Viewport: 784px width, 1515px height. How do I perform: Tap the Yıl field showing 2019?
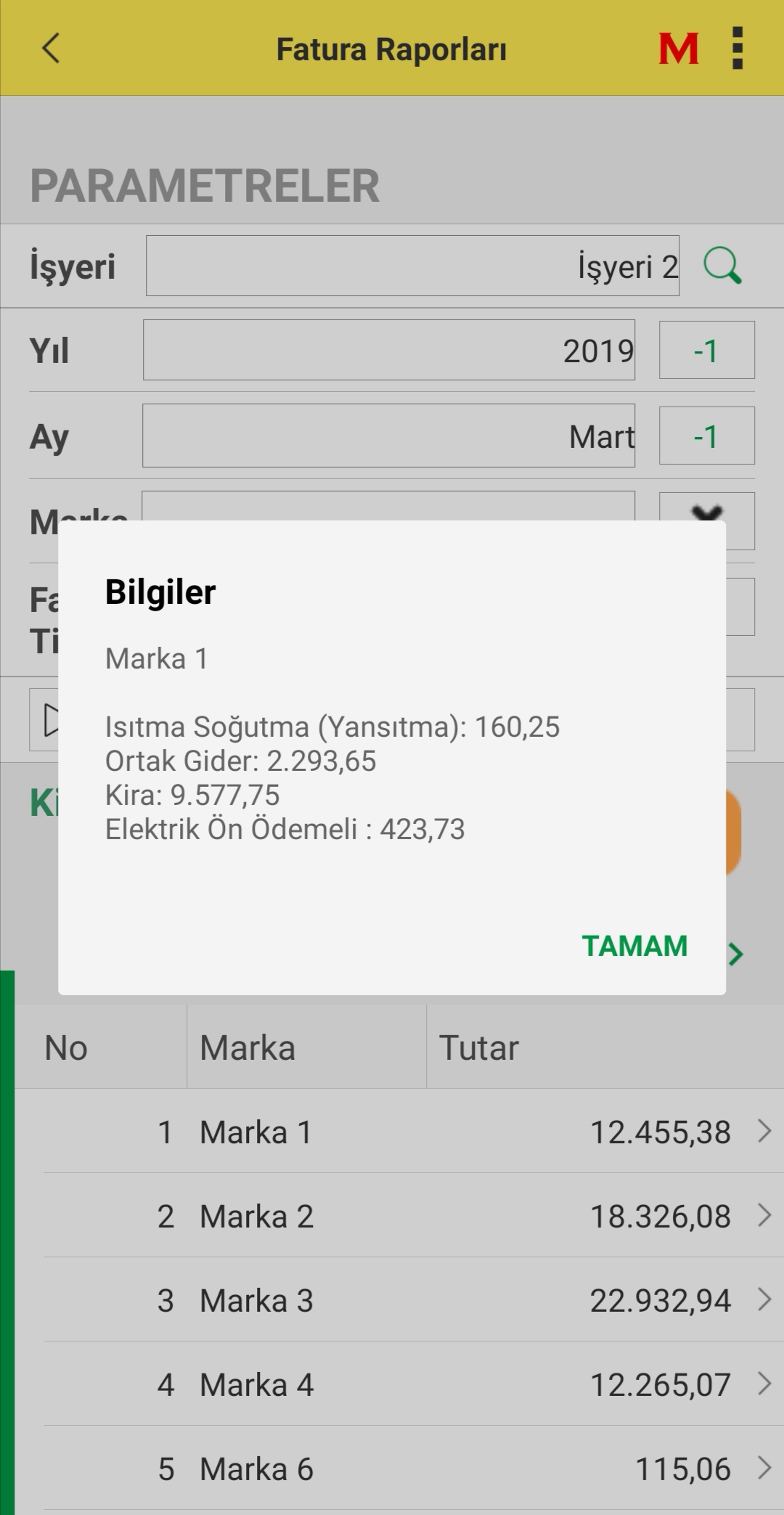tap(390, 351)
